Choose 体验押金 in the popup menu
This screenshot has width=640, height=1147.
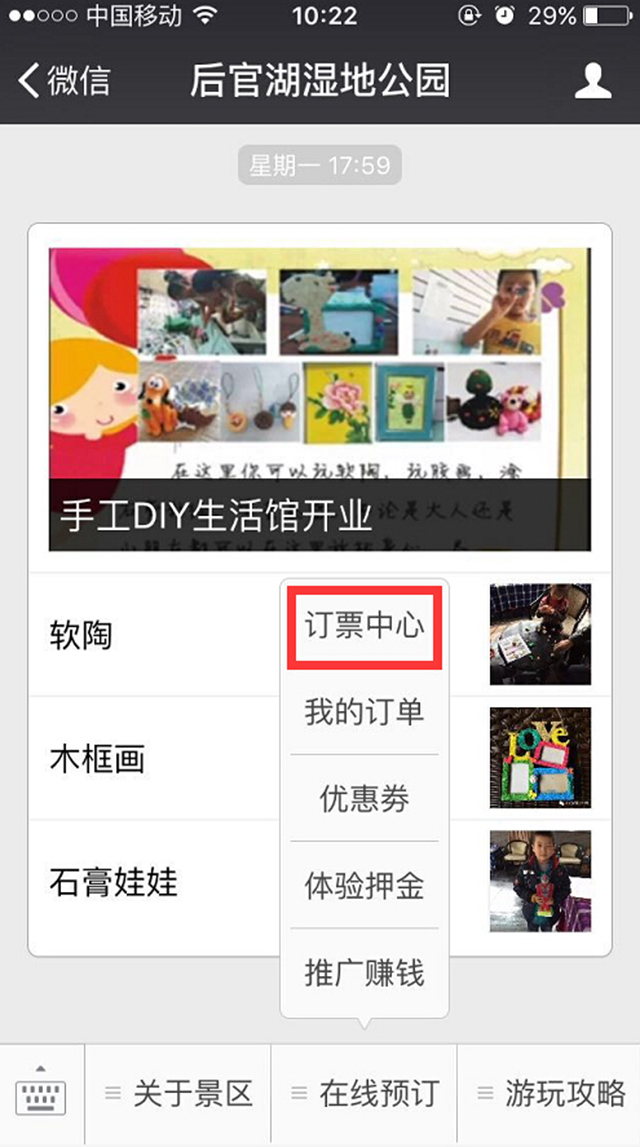(364, 885)
